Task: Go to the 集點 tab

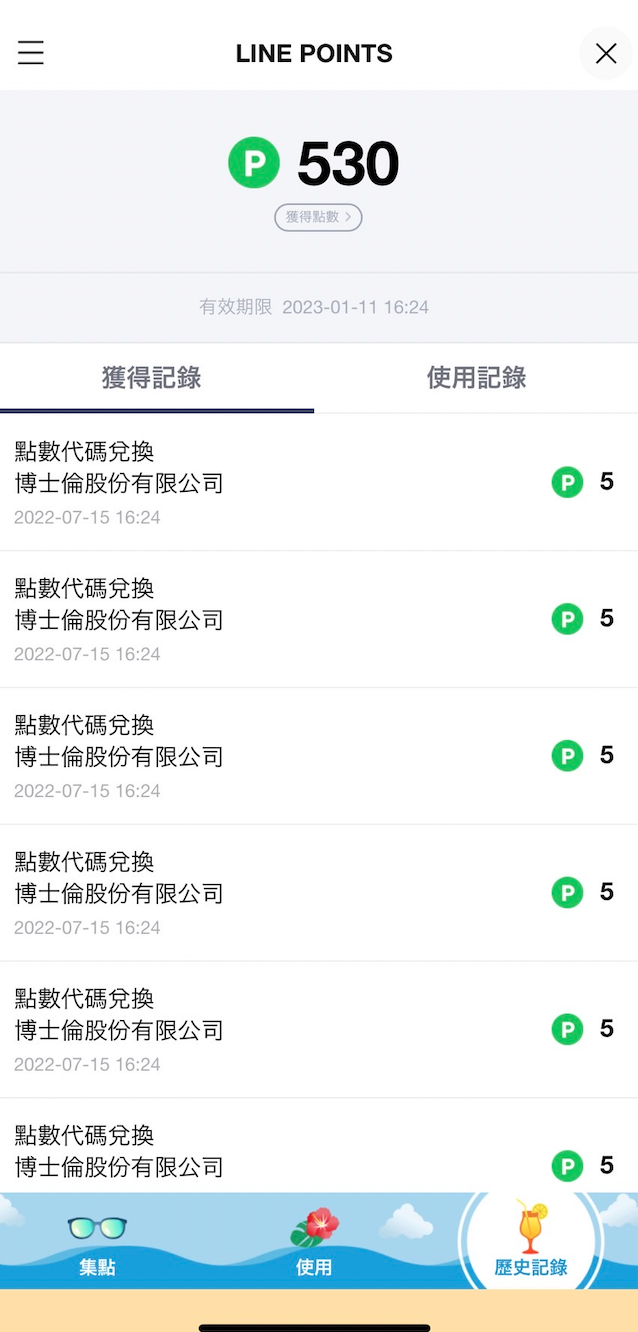Action: pyautogui.click(x=98, y=1243)
